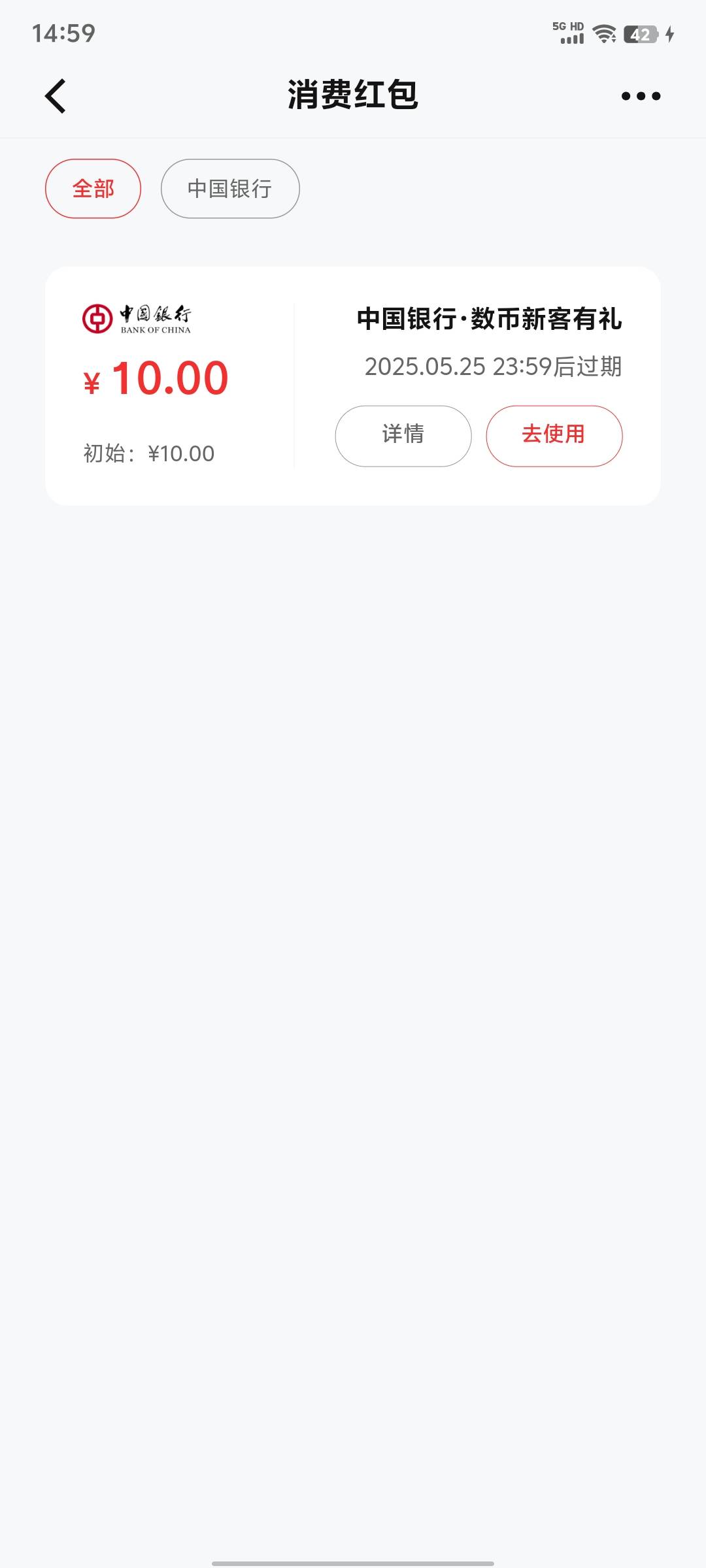
Task: Filter red packets by 中国银行 chip
Action: point(230,189)
